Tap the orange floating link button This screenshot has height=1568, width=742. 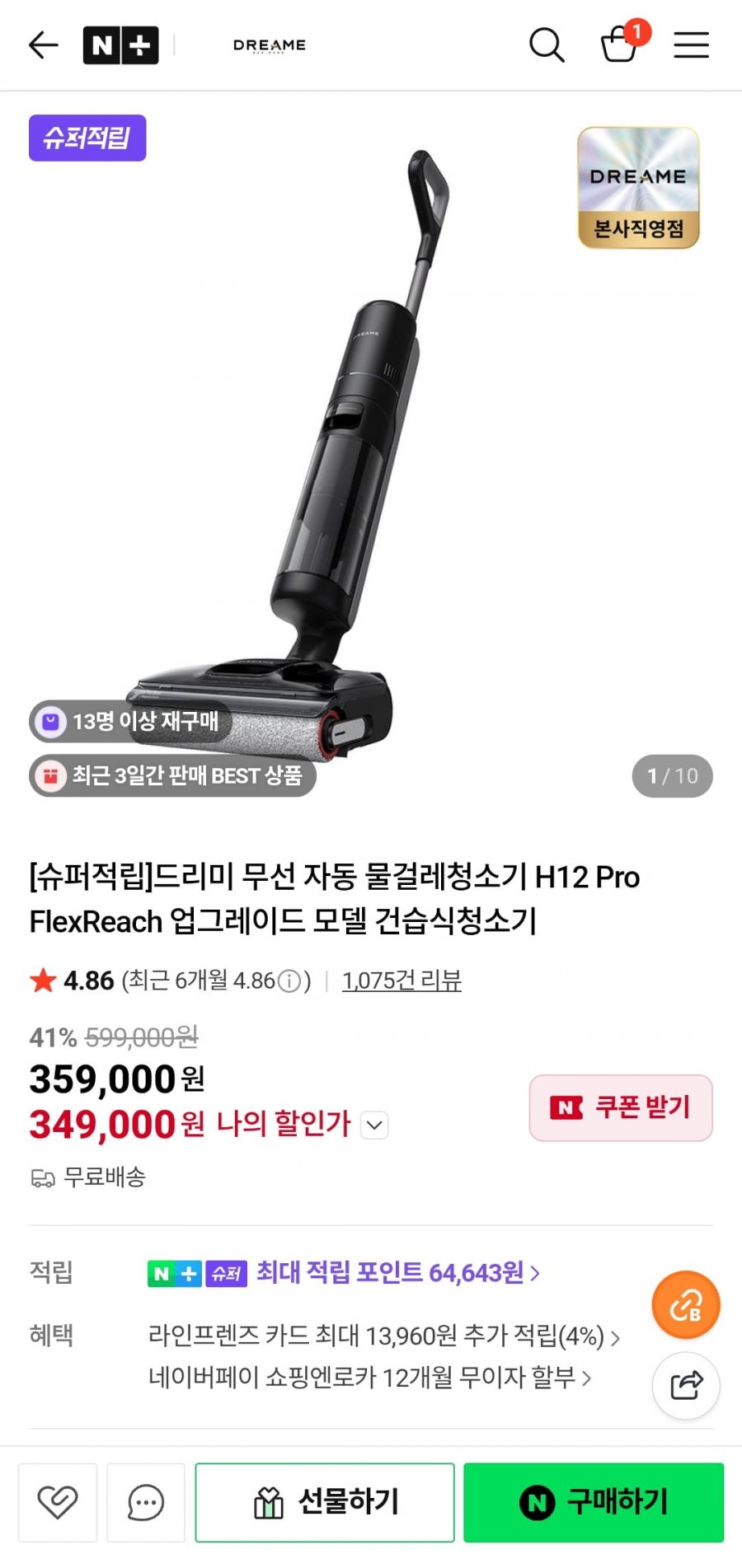tap(685, 1305)
